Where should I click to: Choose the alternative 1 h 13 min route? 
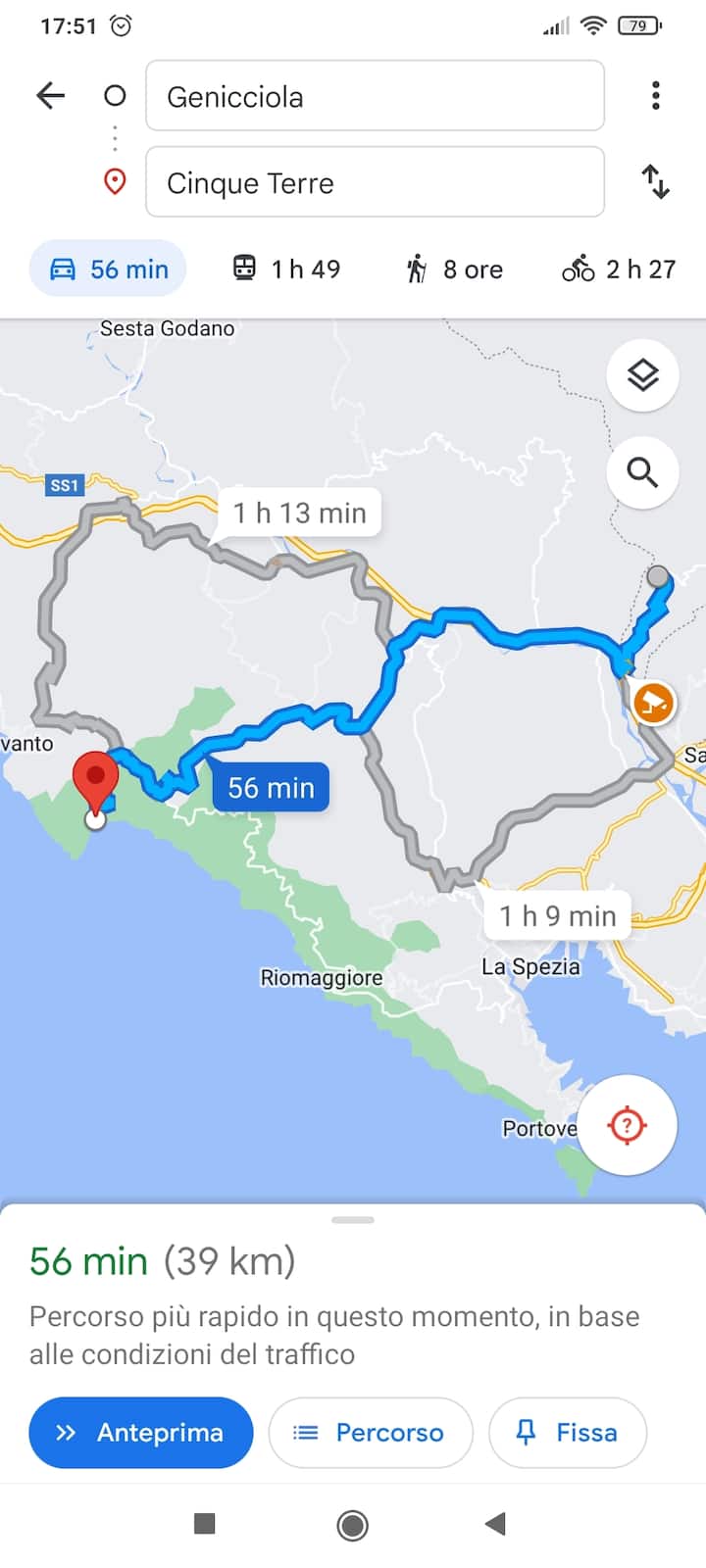coord(299,513)
